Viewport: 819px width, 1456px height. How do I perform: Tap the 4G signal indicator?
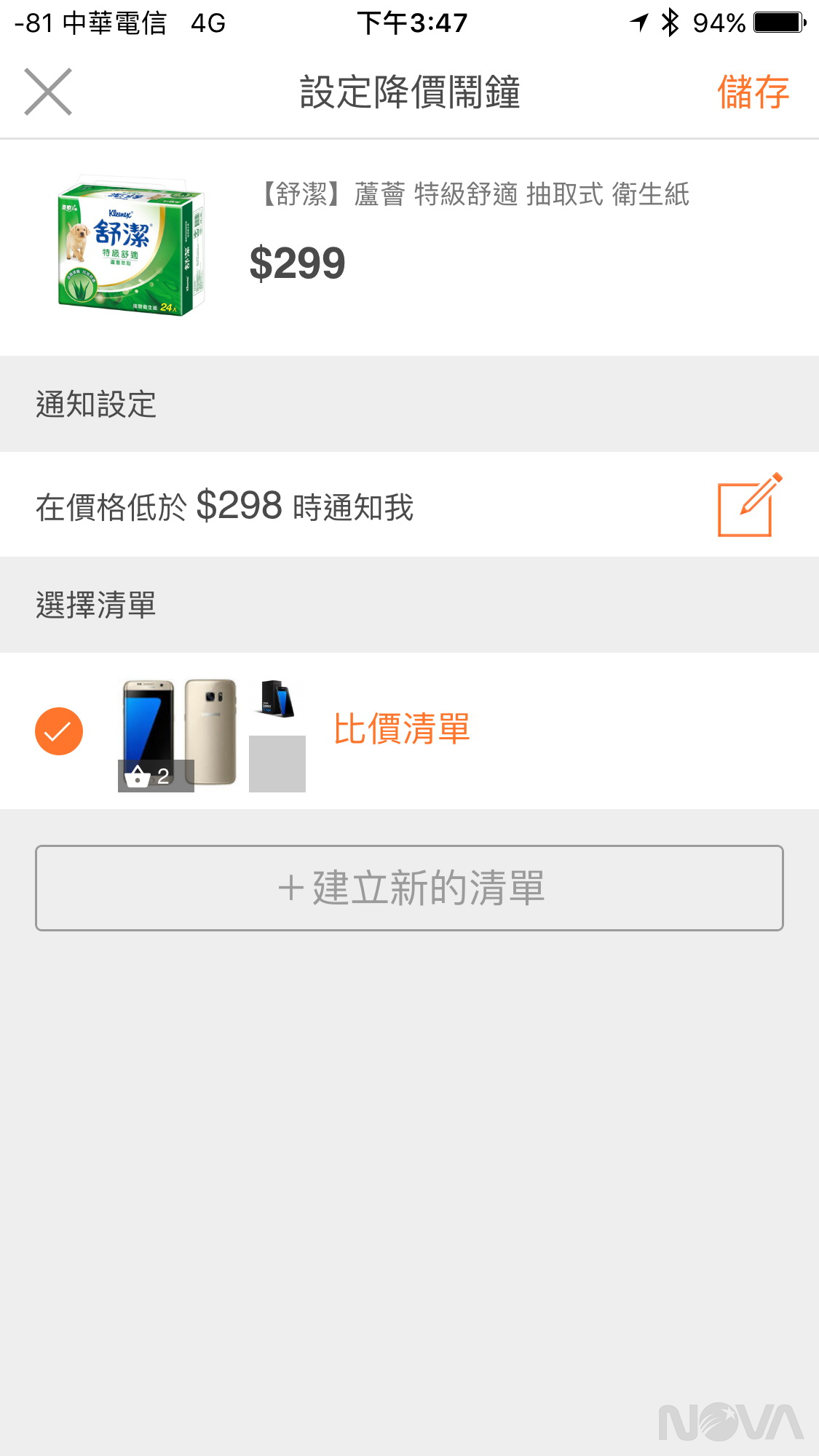207,22
